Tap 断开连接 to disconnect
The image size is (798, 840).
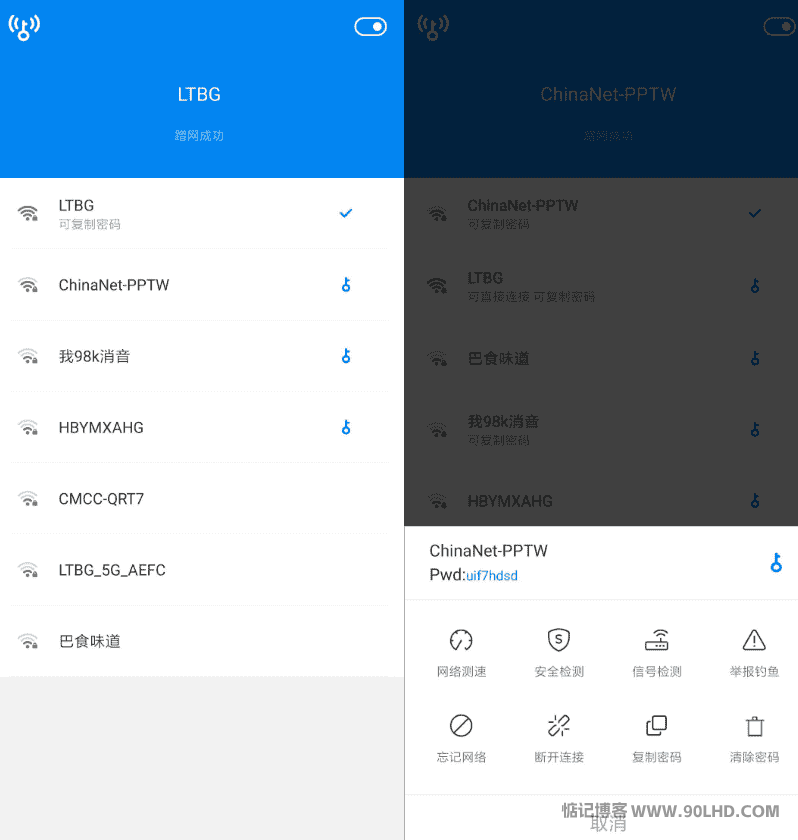559,738
